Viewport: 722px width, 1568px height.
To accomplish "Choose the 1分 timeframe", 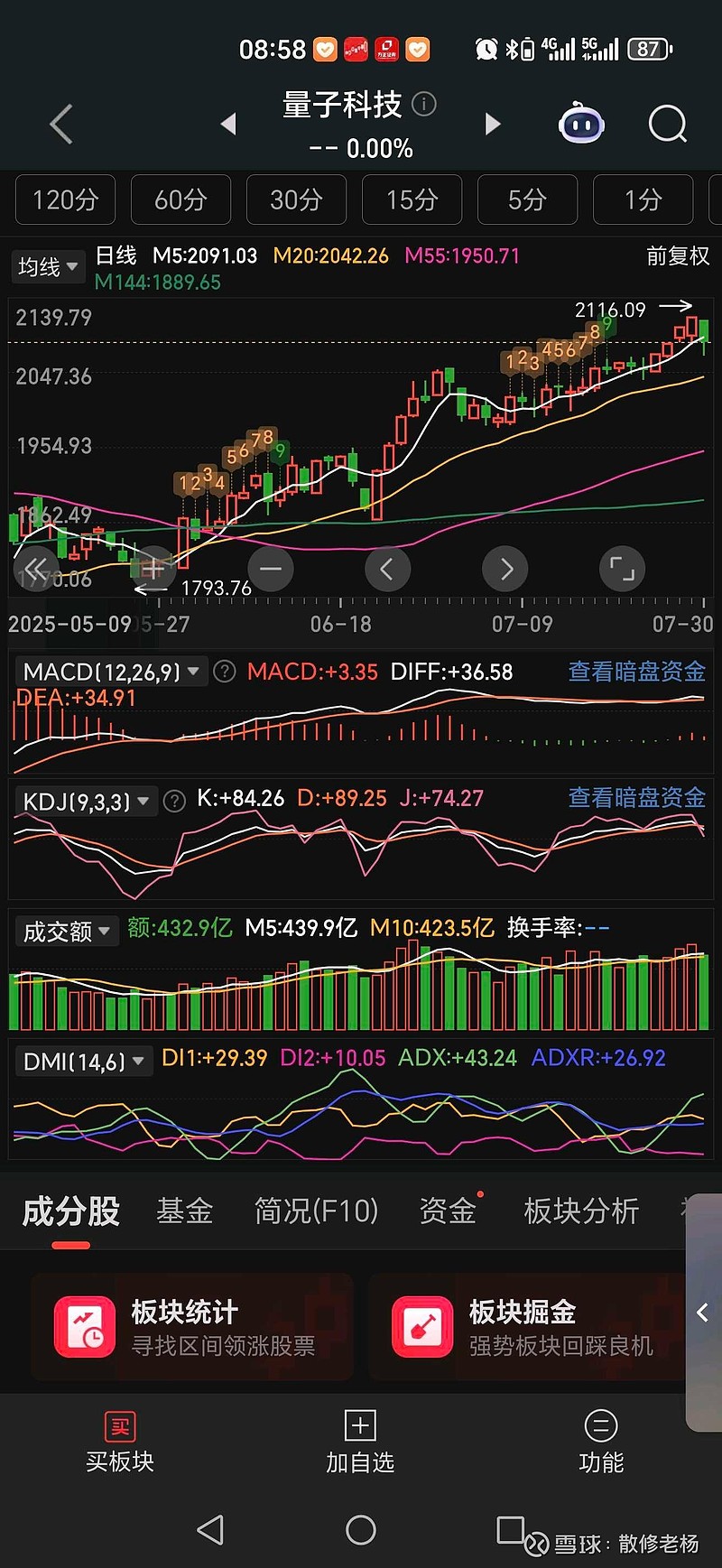I will (643, 199).
